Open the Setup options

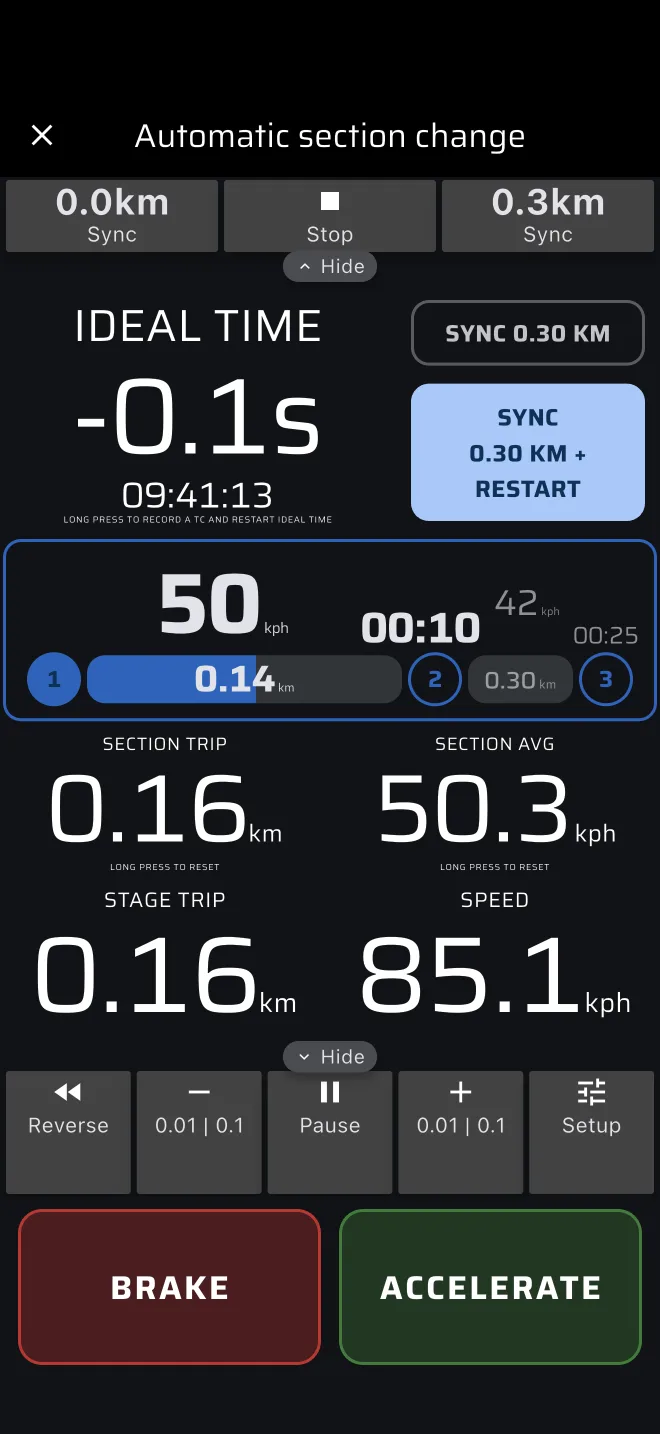coord(591,1133)
